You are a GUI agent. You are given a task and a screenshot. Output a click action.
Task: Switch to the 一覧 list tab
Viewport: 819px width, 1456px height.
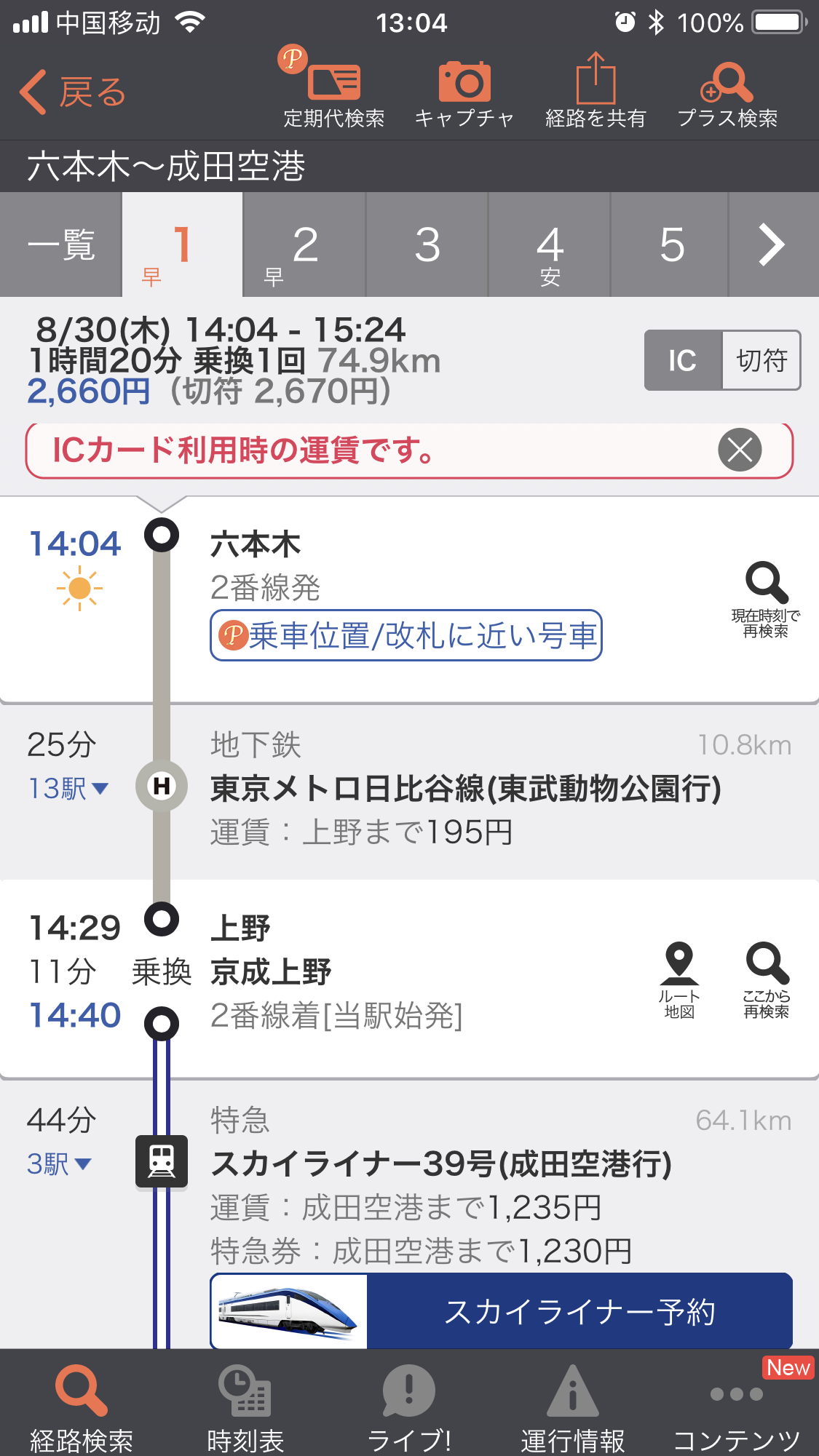click(x=61, y=244)
